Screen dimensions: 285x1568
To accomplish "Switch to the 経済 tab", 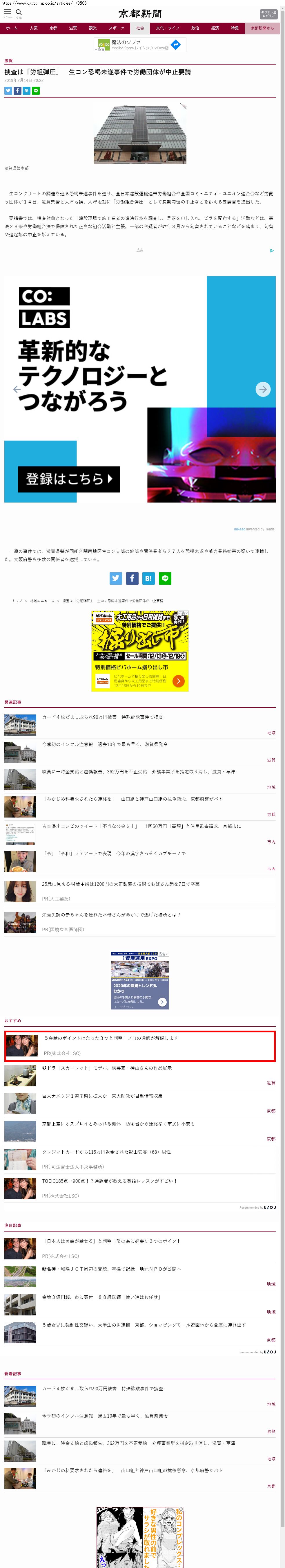I will 215,28.
